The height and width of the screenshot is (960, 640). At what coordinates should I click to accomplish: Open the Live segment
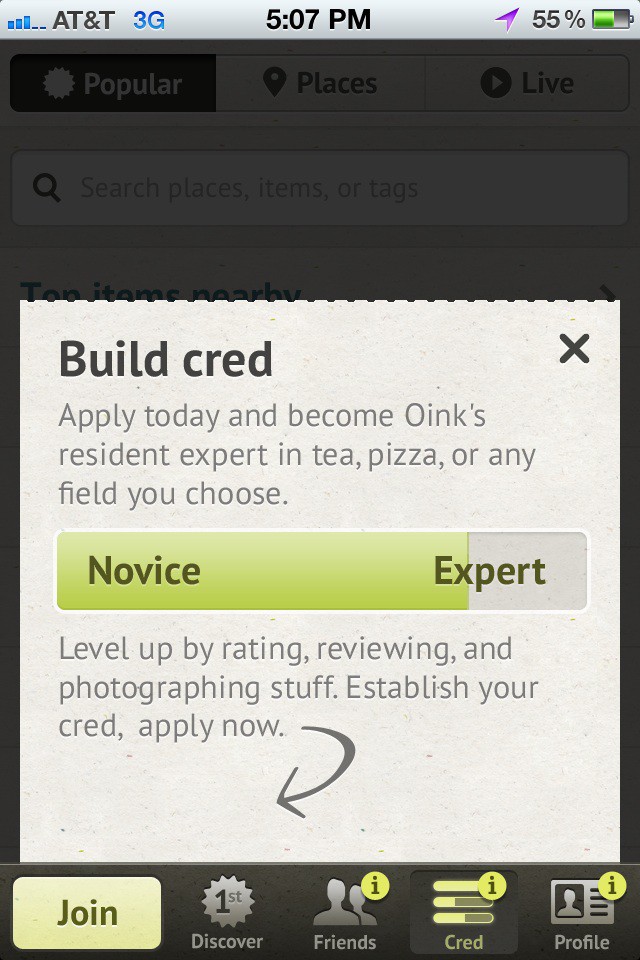(x=527, y=83)
